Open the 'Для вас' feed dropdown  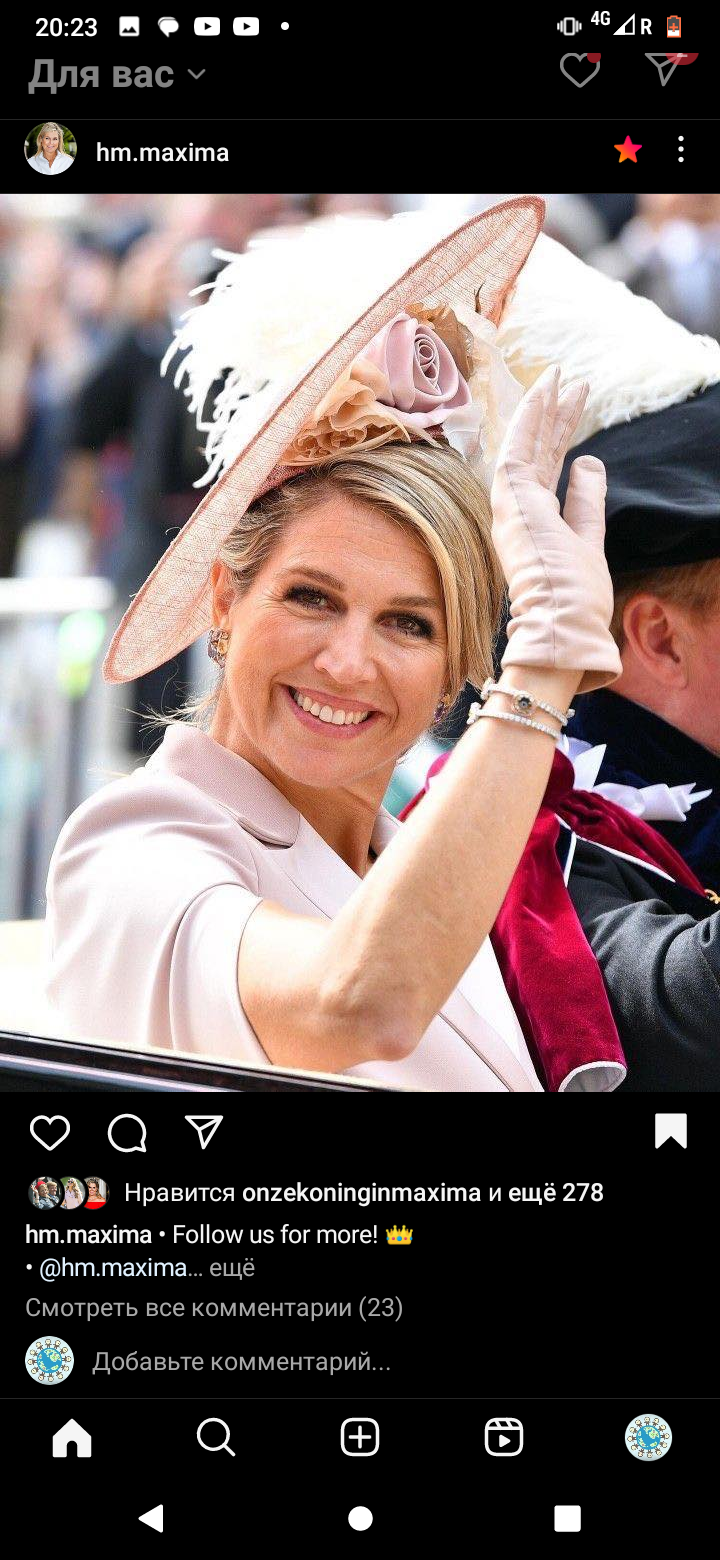click(116, 74)
